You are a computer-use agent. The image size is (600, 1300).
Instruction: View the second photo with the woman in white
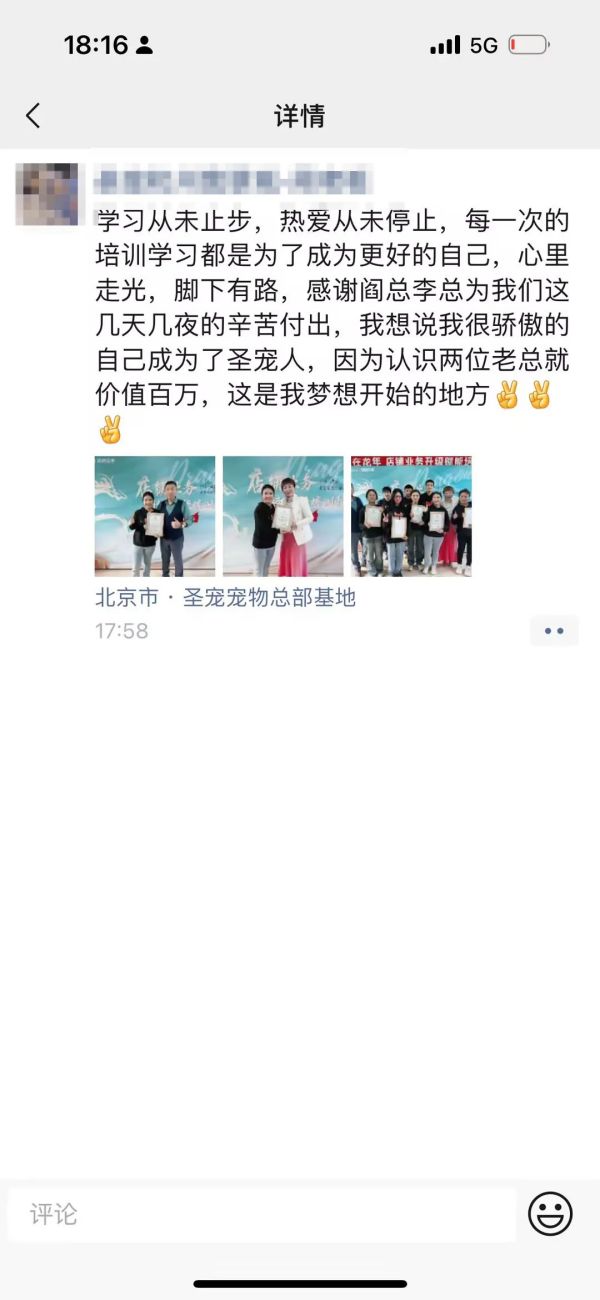pyautogui.click(x=282, y=516)
